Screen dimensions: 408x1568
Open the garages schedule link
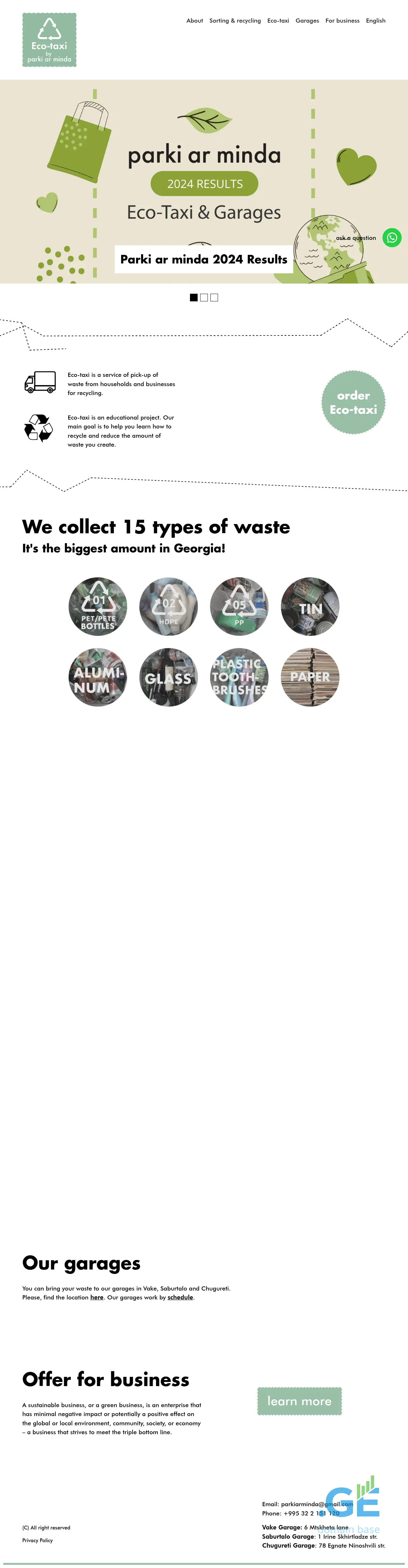180,1297
